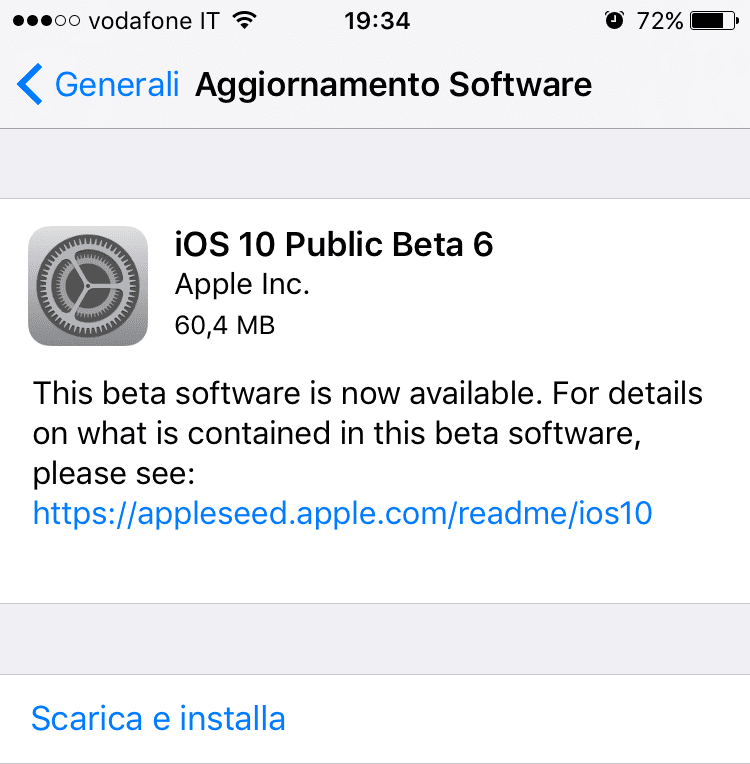Tap Scarica e installa to update
750x764 pixels.
[158, 718]
